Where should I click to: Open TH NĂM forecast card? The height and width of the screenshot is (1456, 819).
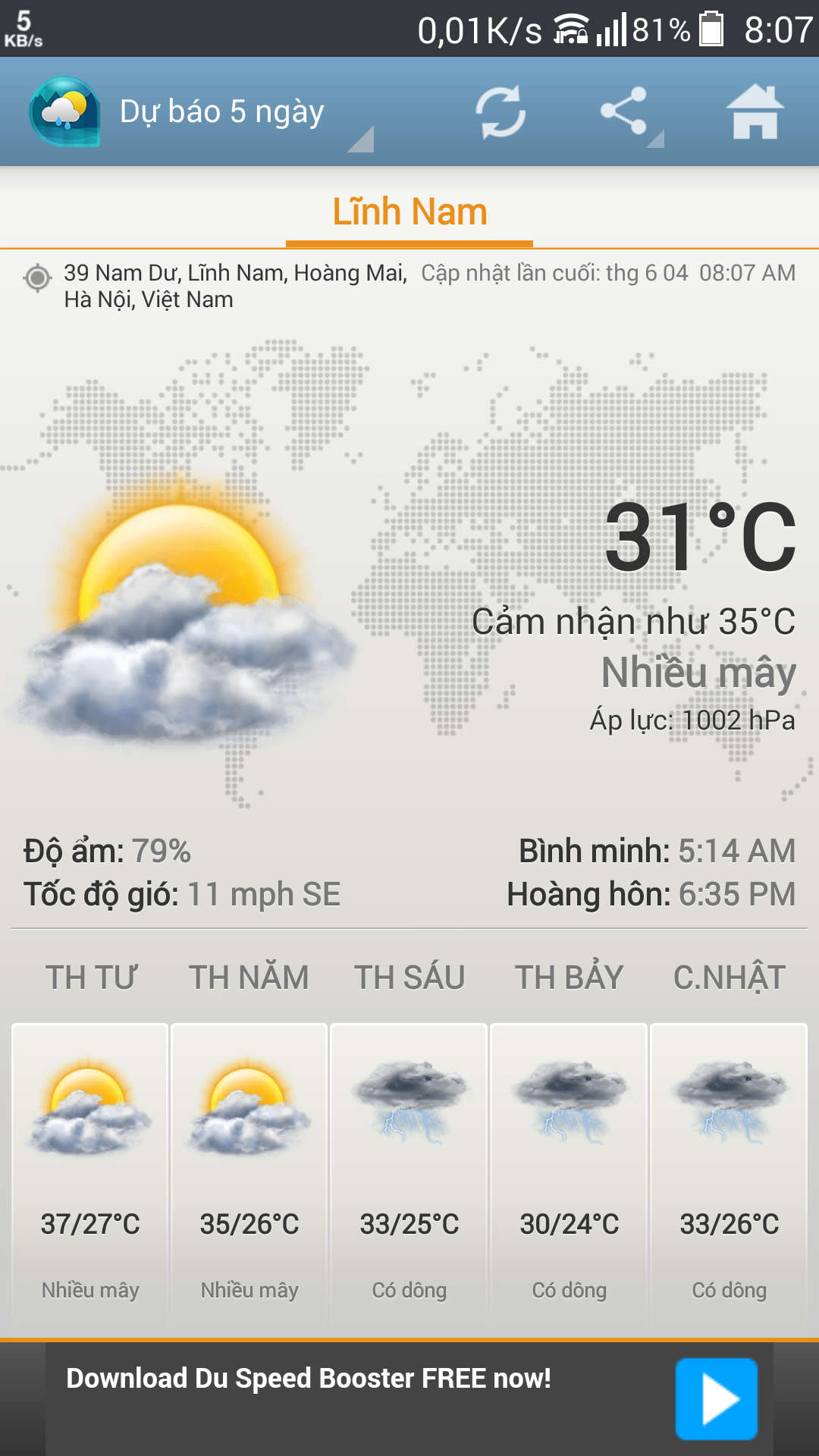click(249, 1175)
